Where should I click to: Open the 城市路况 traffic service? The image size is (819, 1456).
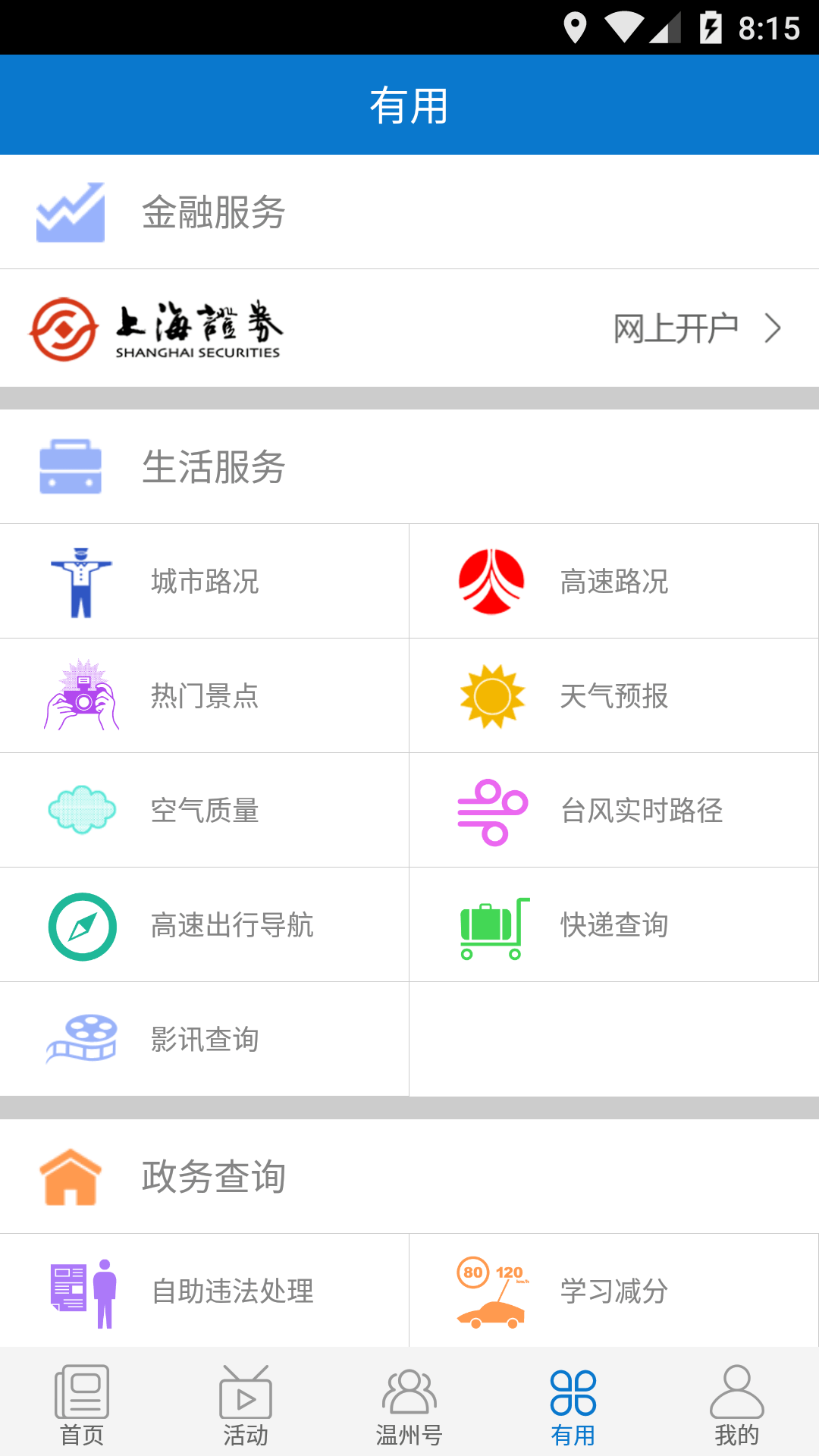[205, 580]
